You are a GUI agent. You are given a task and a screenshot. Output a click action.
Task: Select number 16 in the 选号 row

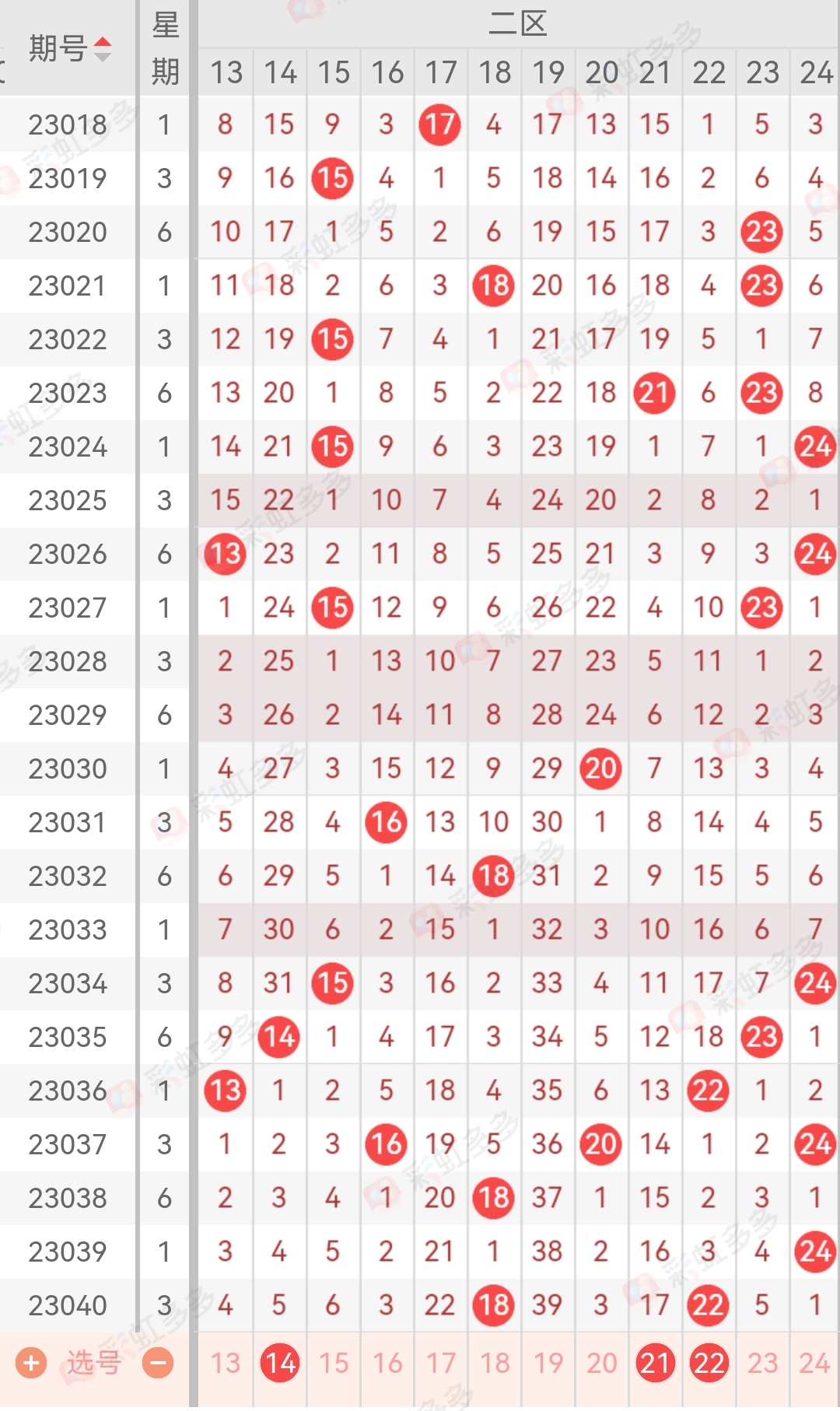(387, 1363)
